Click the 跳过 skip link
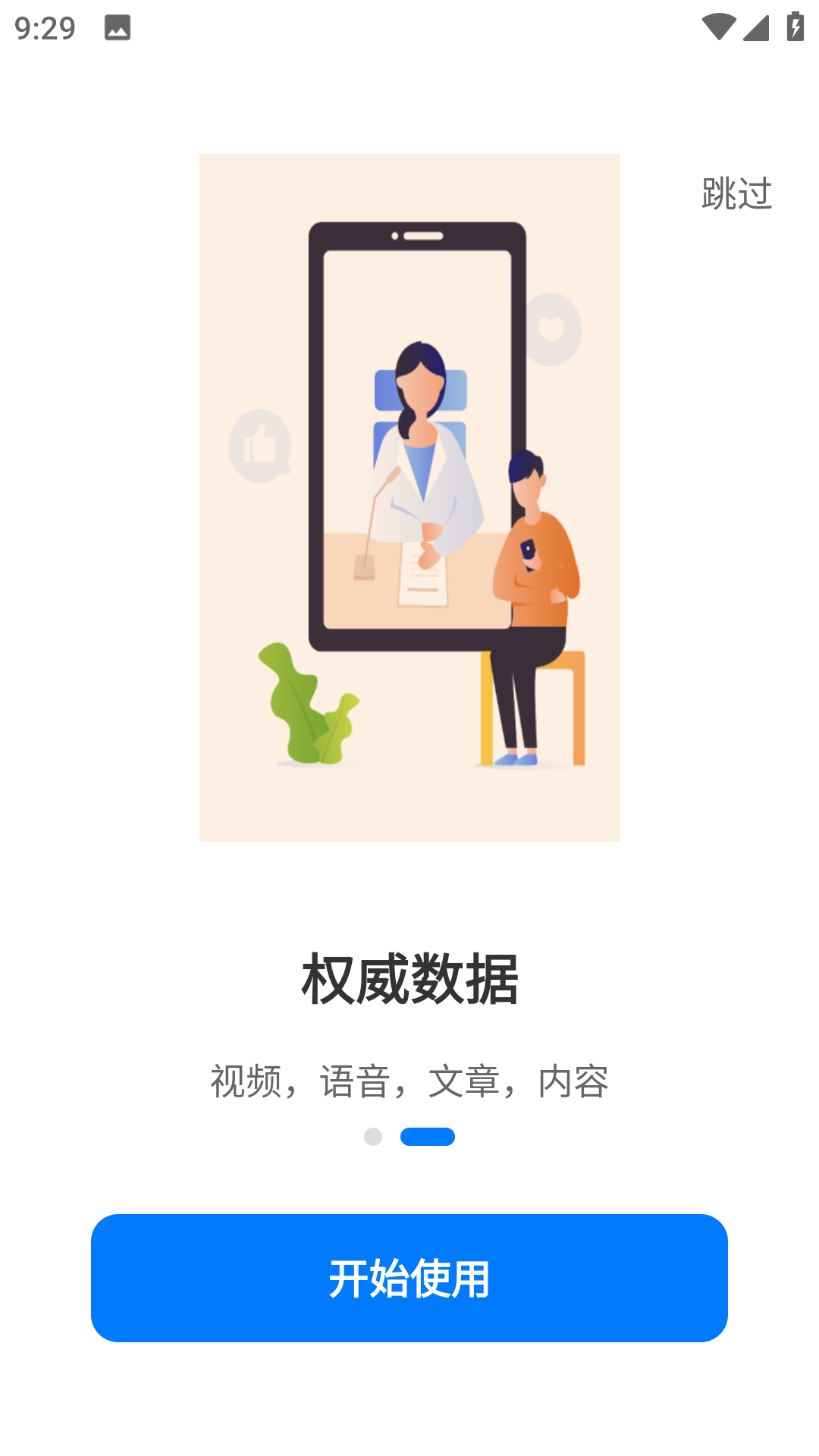Viewport: 819px width, 1456px height. tap(736, 193)
